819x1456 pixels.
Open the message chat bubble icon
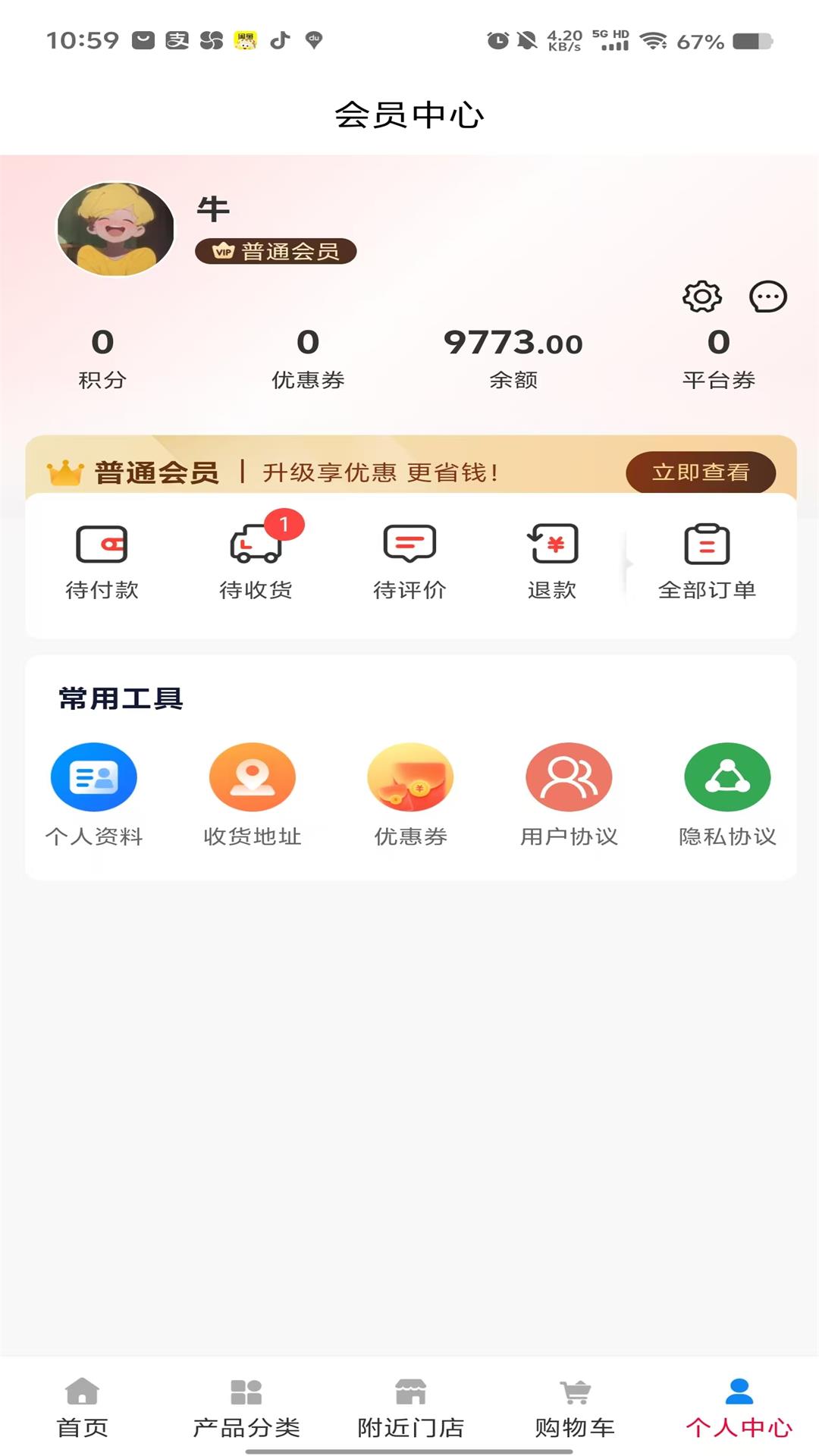point(767,297)
